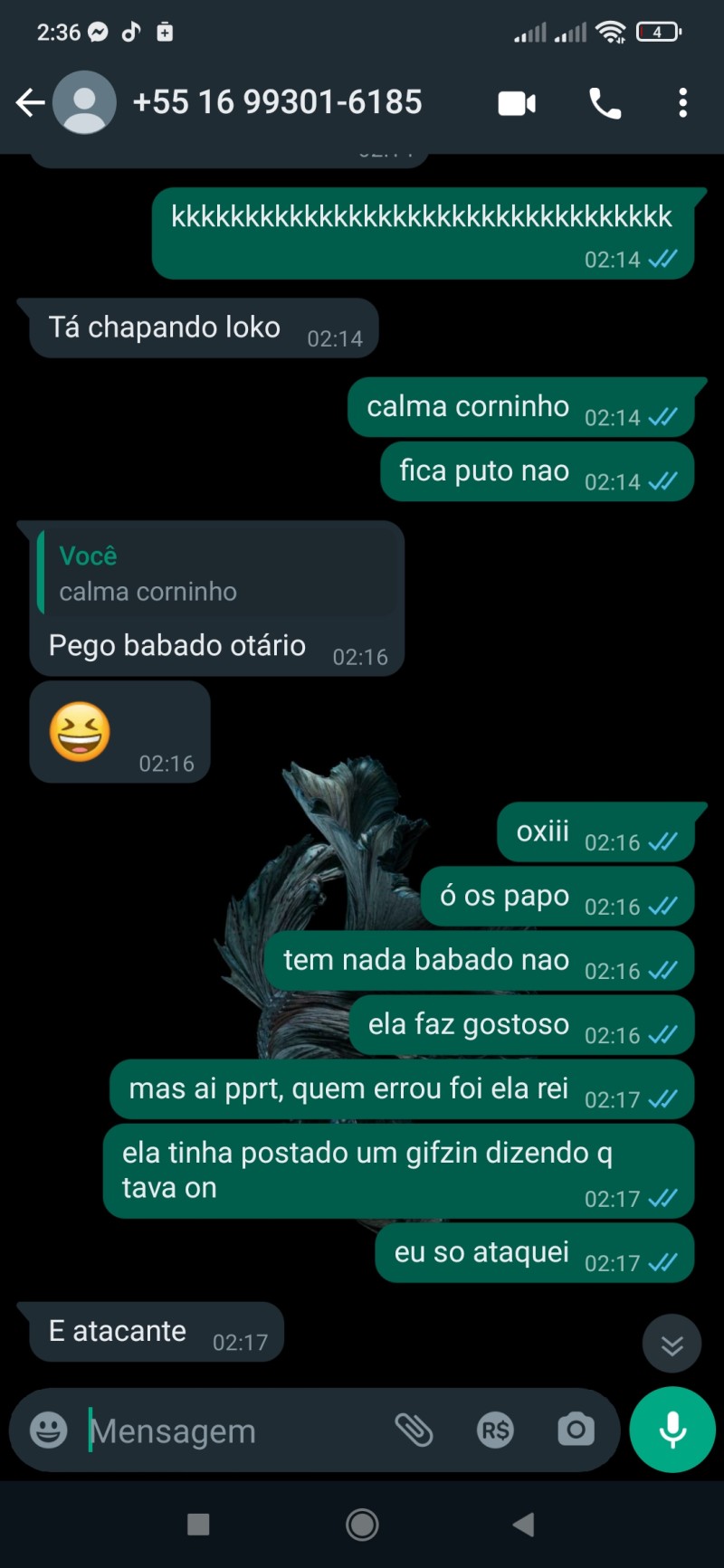
Task: Tap the phone number in the header
Action: pos(278,102)
